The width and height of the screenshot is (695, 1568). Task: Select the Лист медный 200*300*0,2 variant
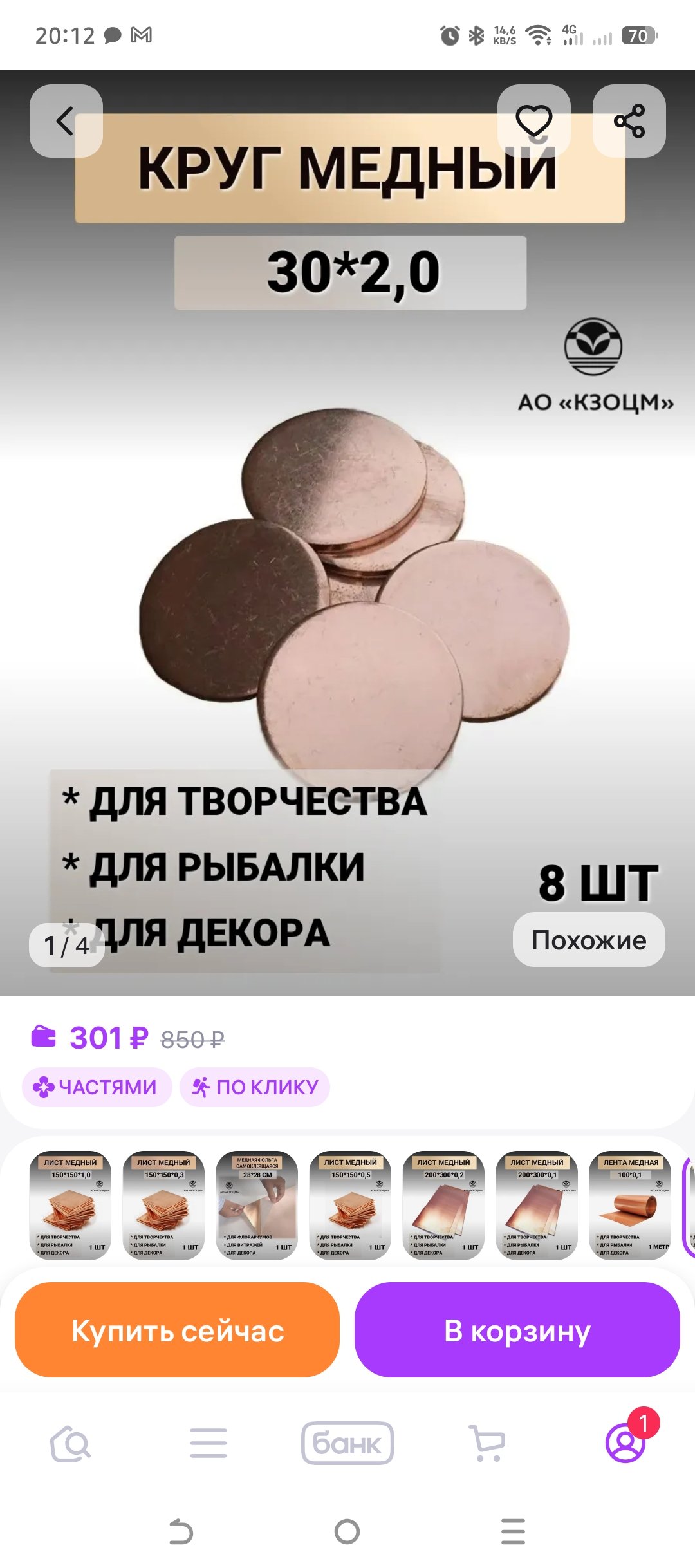tap(443, 1205)
